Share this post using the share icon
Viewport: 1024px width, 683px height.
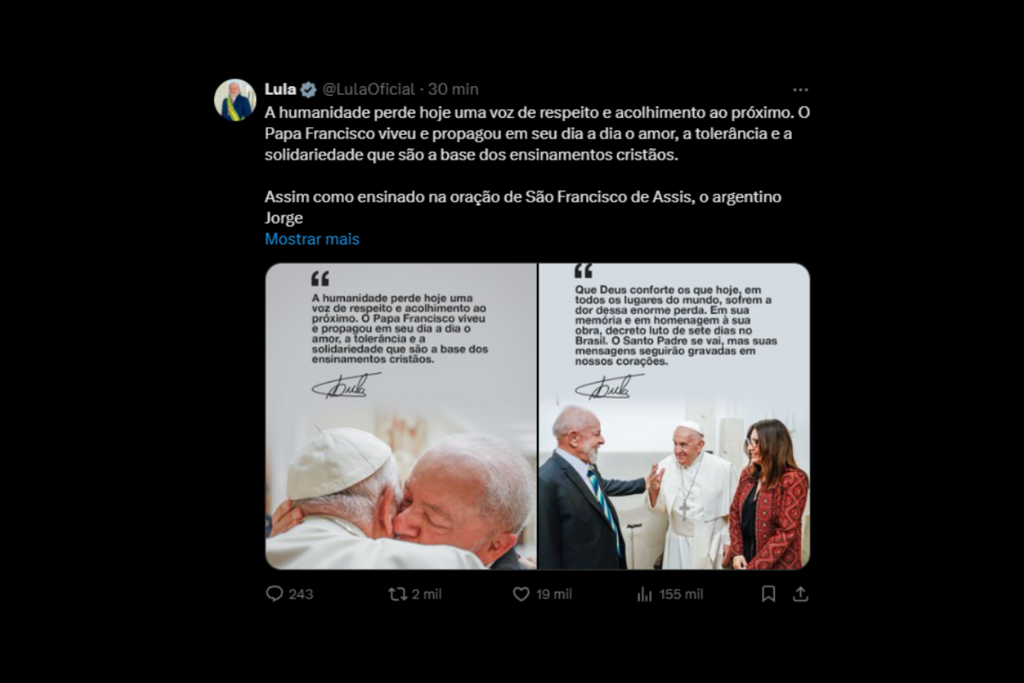(x=800, y=593)
